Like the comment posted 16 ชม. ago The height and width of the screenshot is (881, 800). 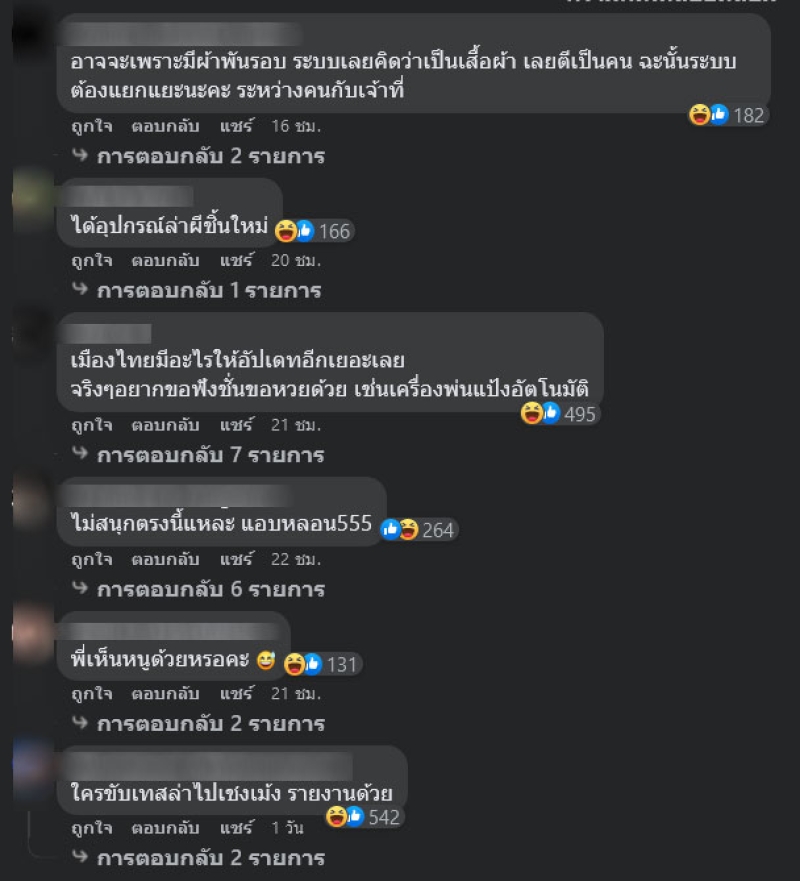tap(91, 126)
